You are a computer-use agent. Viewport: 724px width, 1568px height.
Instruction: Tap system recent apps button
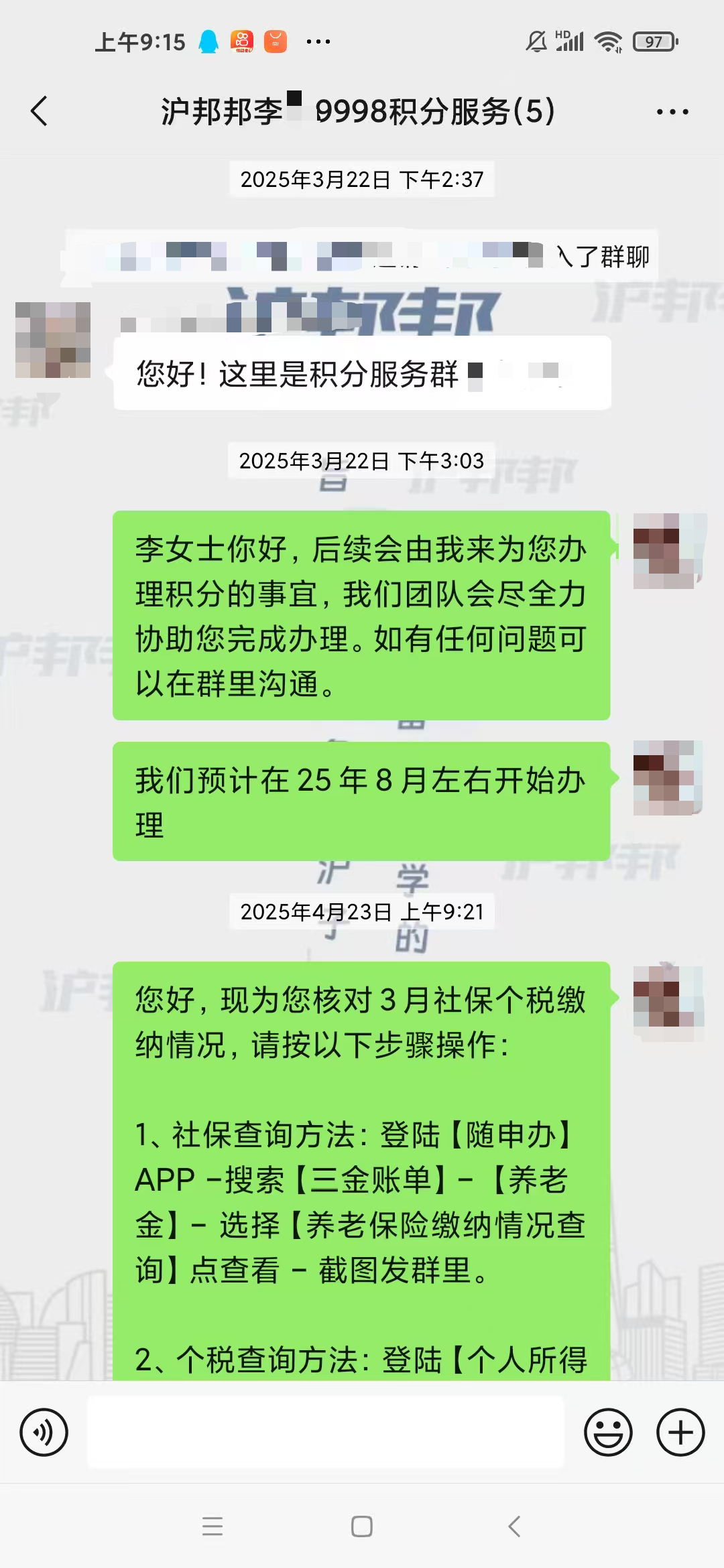point(213,1527)
